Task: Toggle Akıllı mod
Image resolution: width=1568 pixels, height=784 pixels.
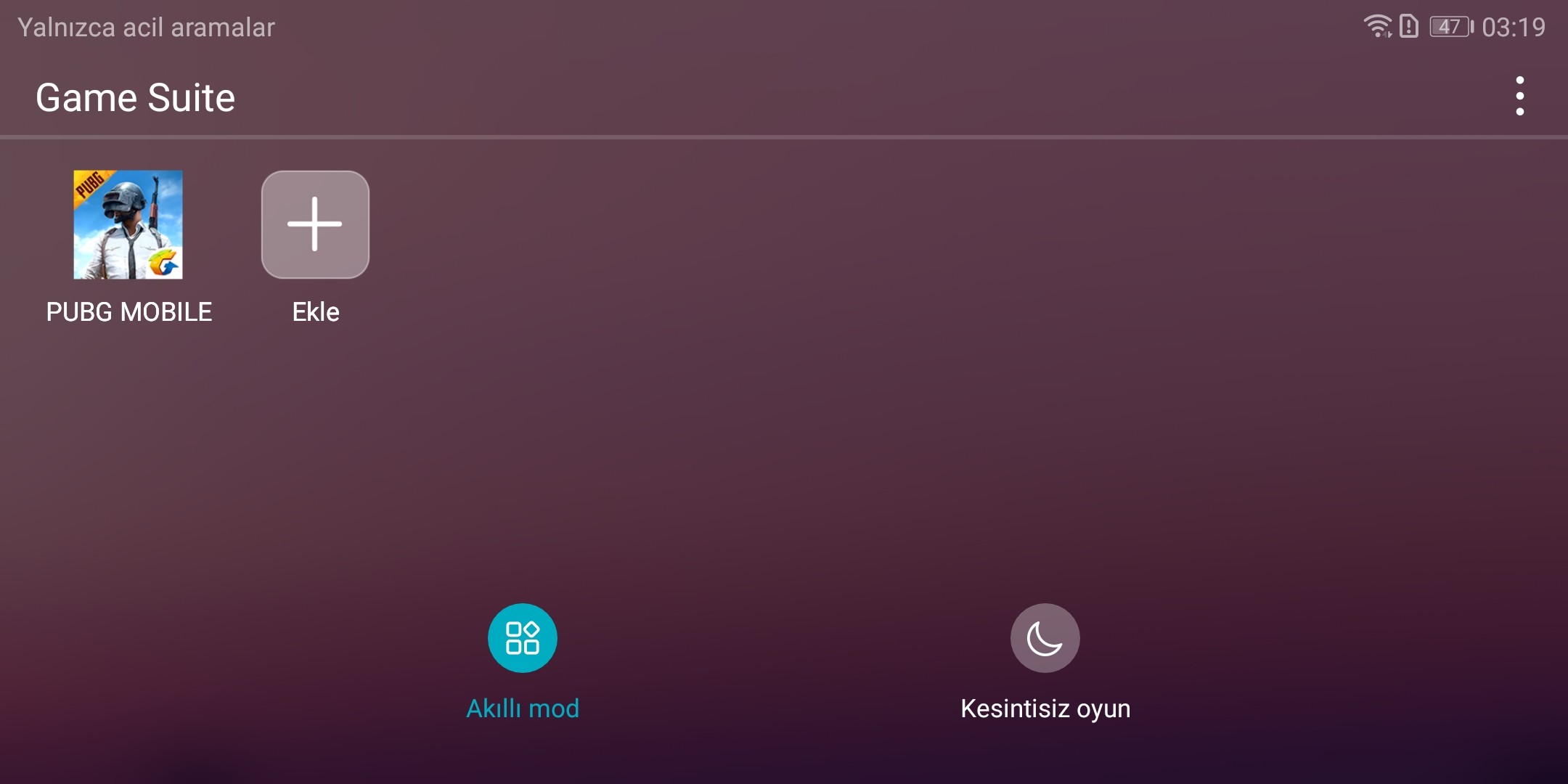Action: click(522, 639)
